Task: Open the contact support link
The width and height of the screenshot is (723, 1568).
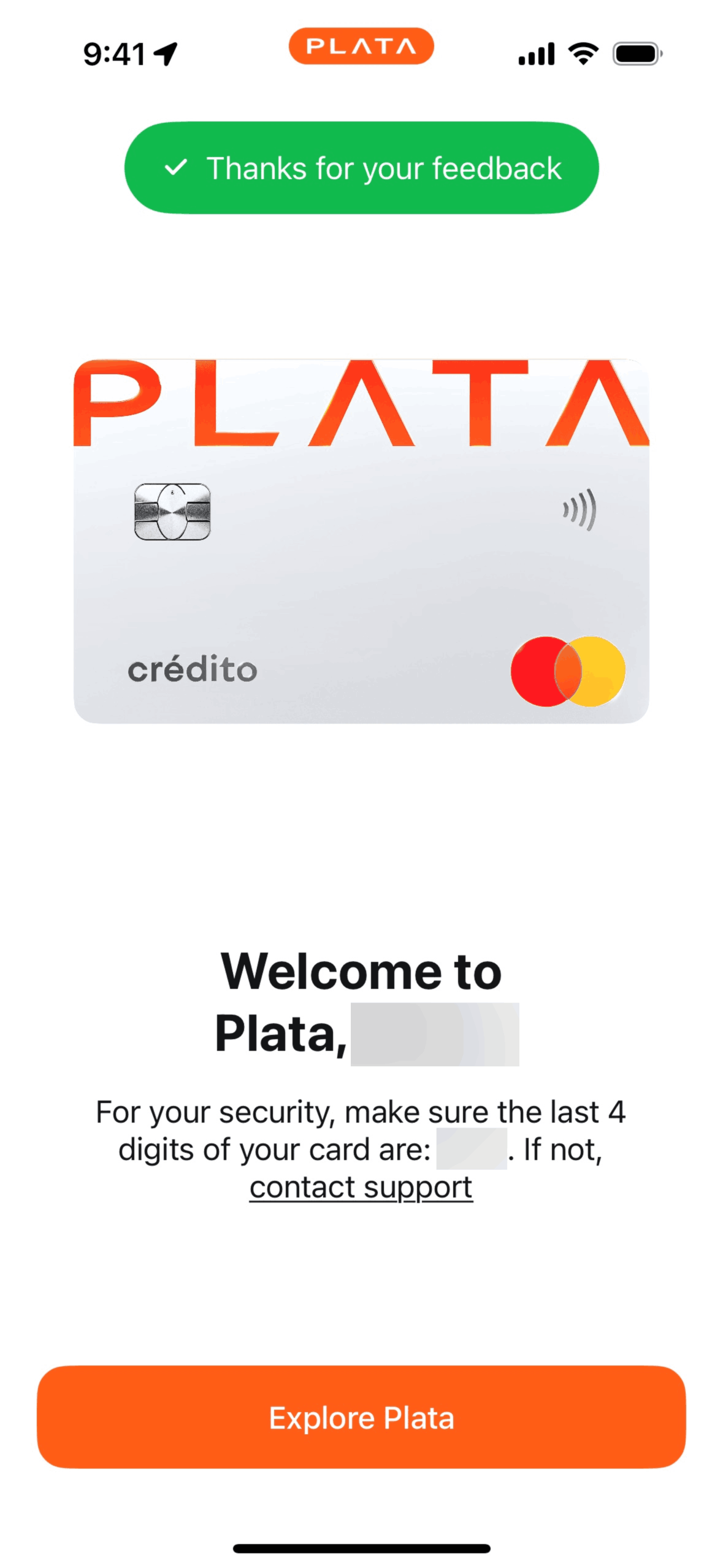Action: pos(361,1188)
